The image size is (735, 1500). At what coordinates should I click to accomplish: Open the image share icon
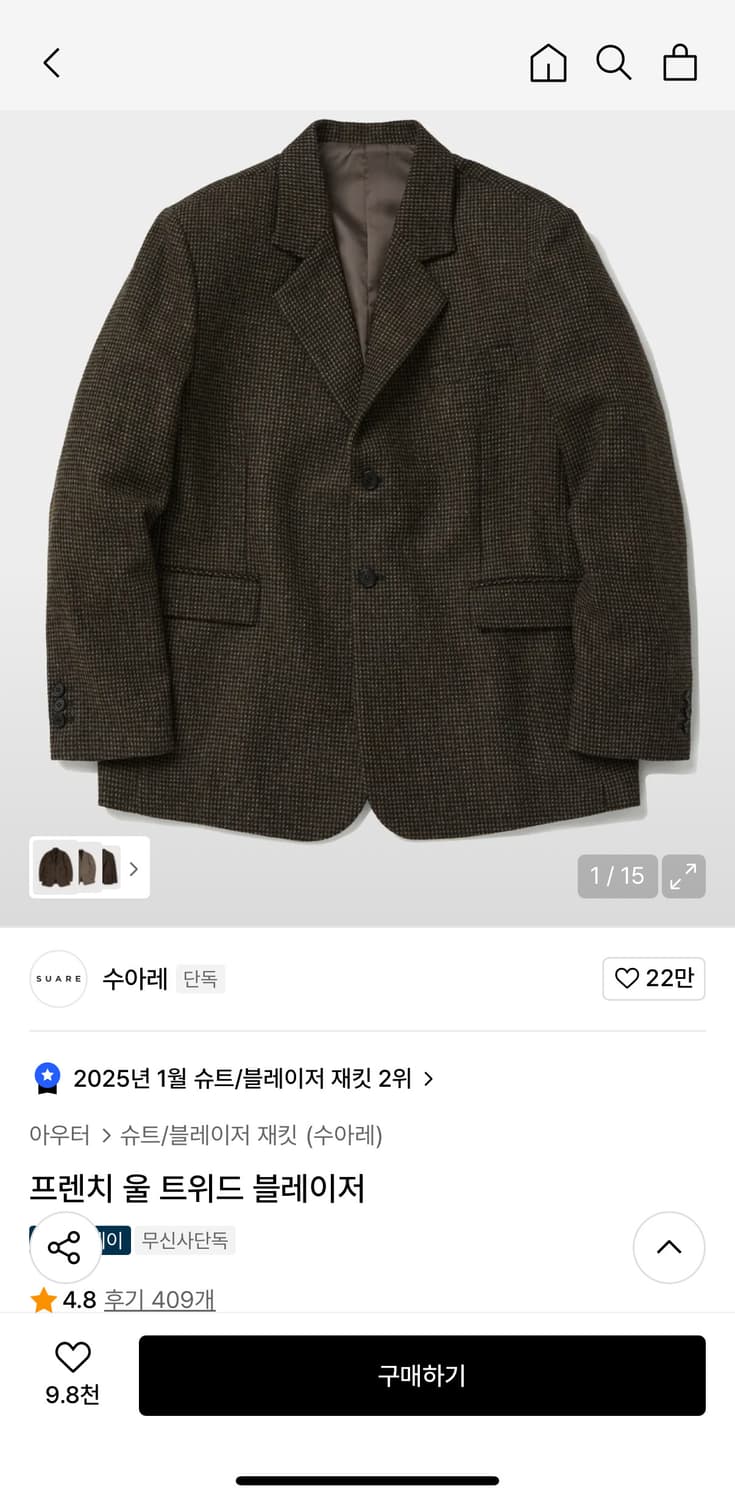(x=65, y=1248)
